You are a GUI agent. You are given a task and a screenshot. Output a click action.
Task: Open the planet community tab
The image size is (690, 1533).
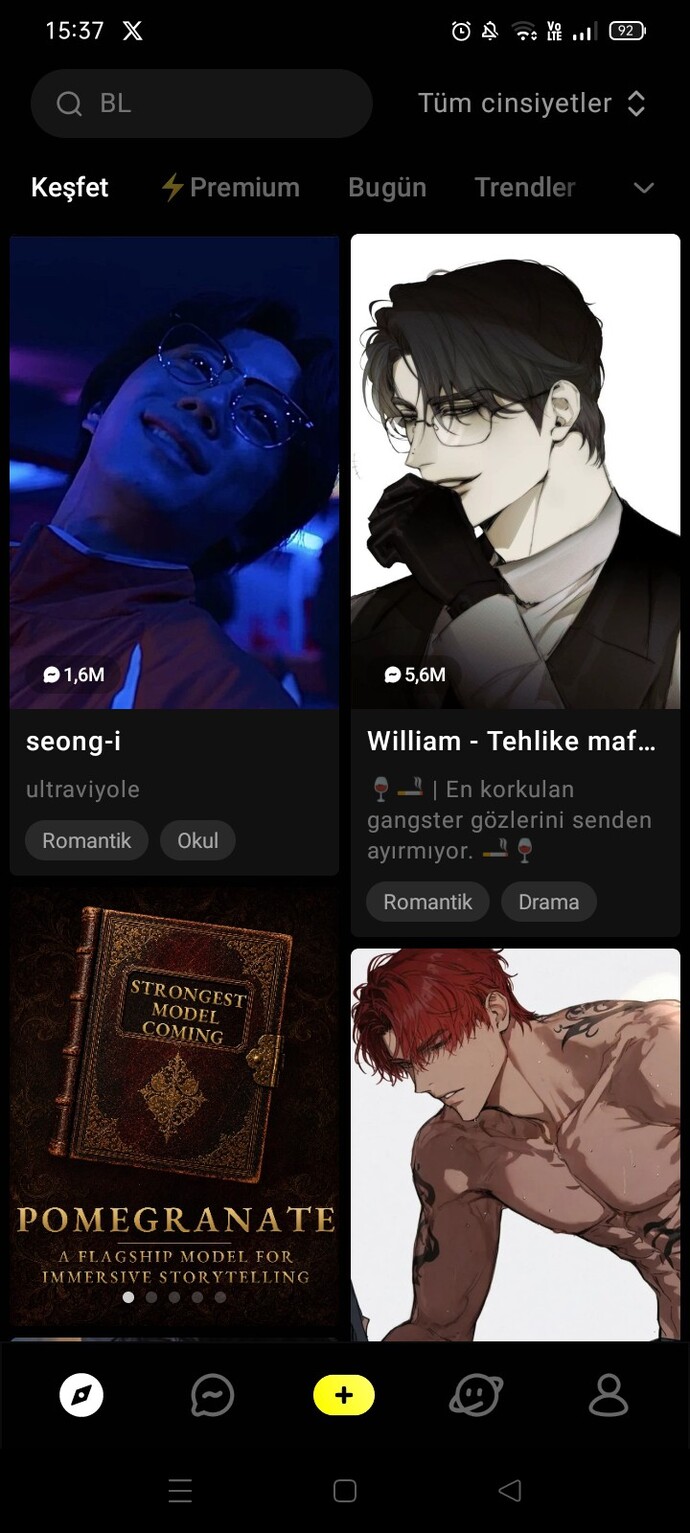pyautogui.click(x=476, y=1395)
